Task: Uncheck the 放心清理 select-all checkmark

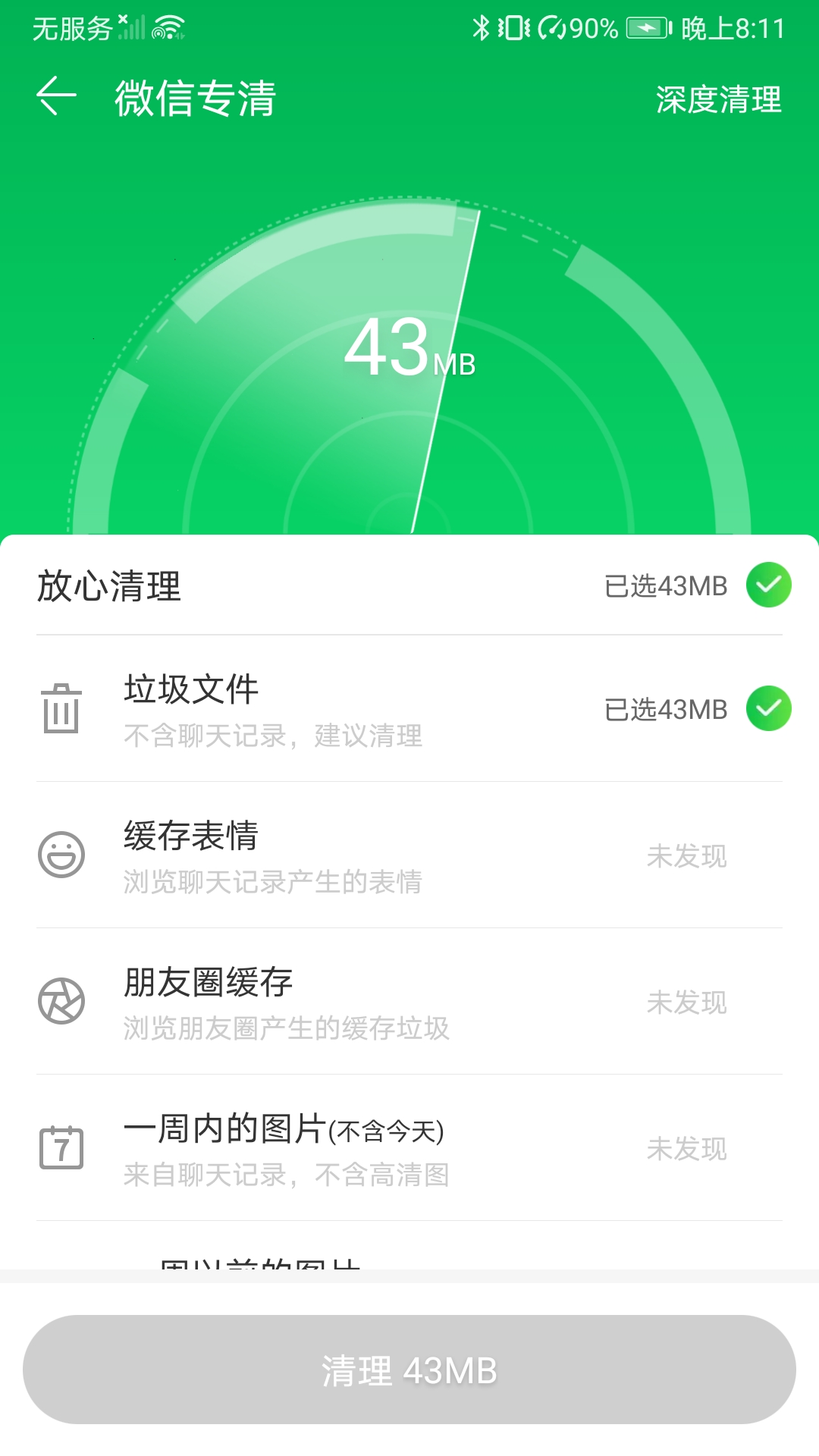Action: (x=768, y=585)
